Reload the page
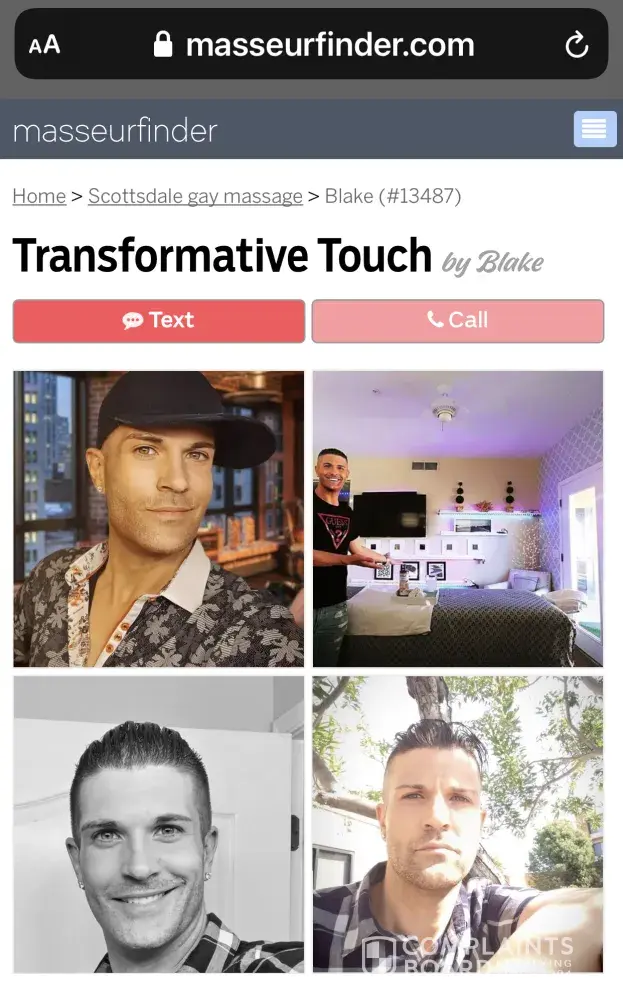Screen dimensions: 623x1000 pos(576,45)
